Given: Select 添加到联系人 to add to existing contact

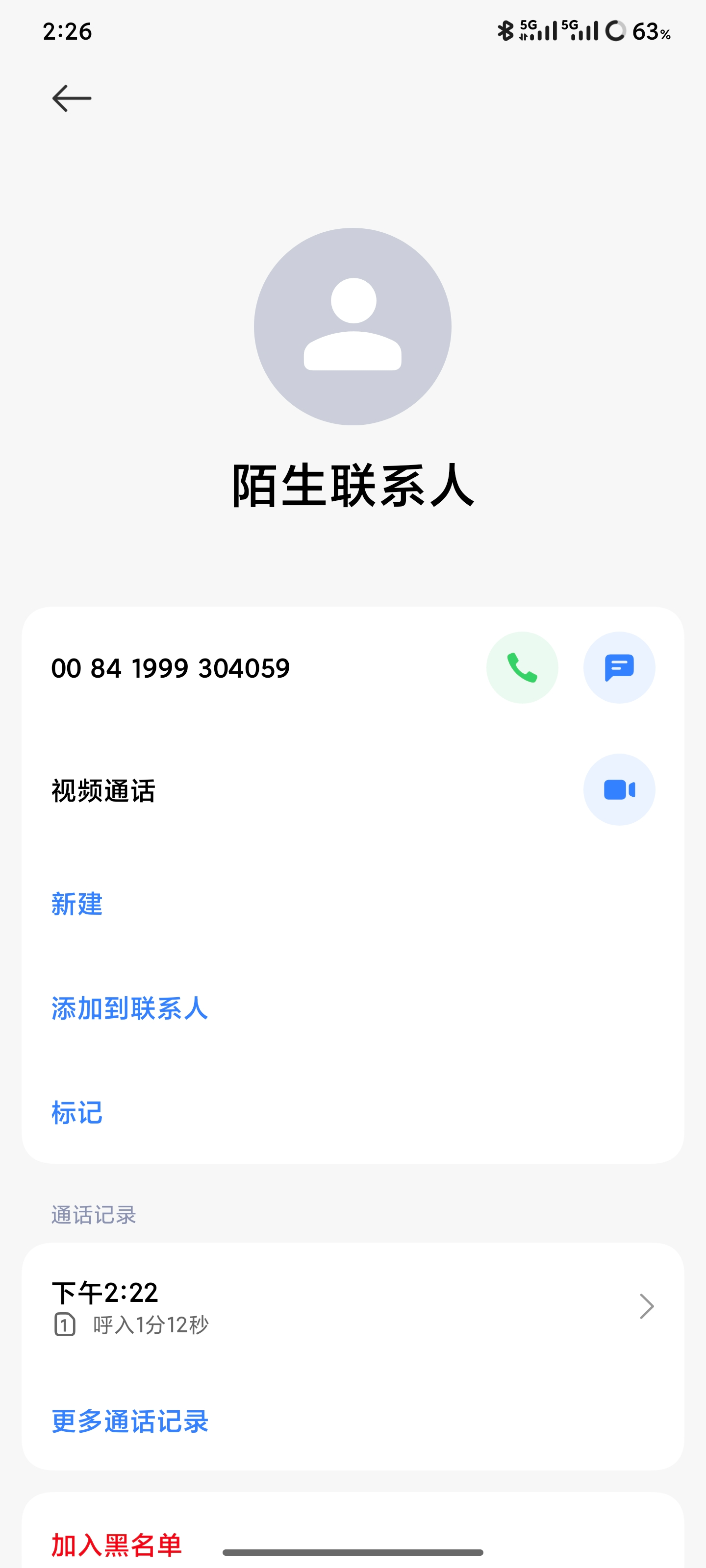Looking at the screenshot, I should pos(130,1008).
